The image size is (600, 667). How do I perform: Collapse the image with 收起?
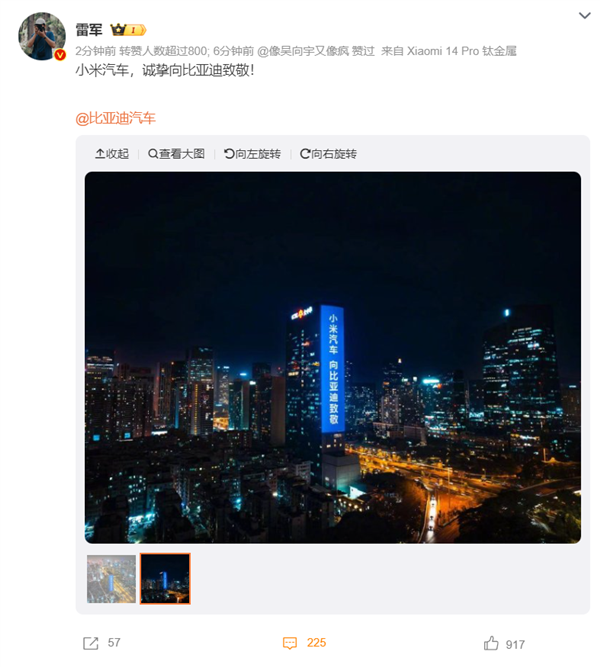pyautogui.click(x=112, y=154)
